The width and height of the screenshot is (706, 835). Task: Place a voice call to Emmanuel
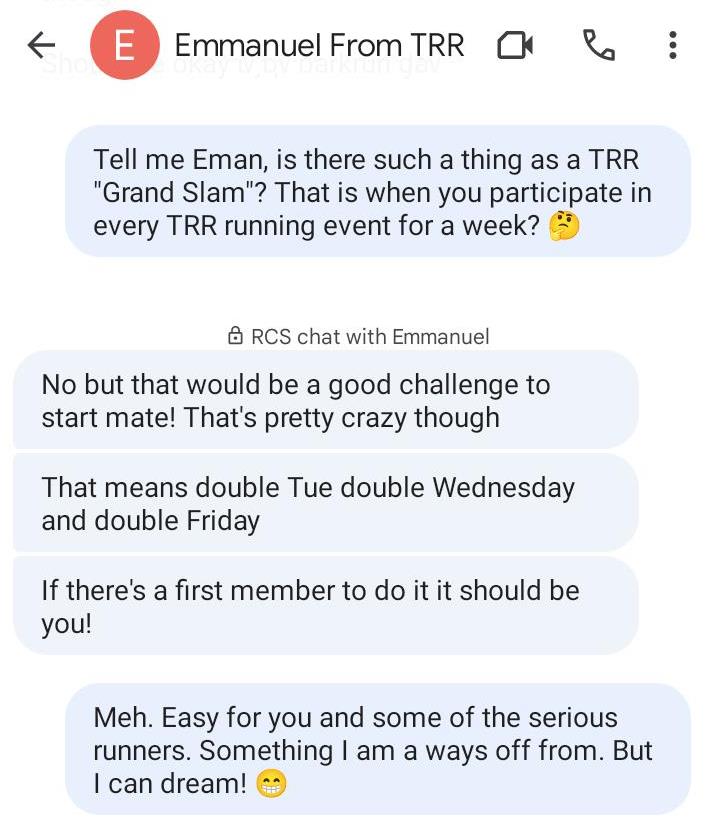pos(598,45)
